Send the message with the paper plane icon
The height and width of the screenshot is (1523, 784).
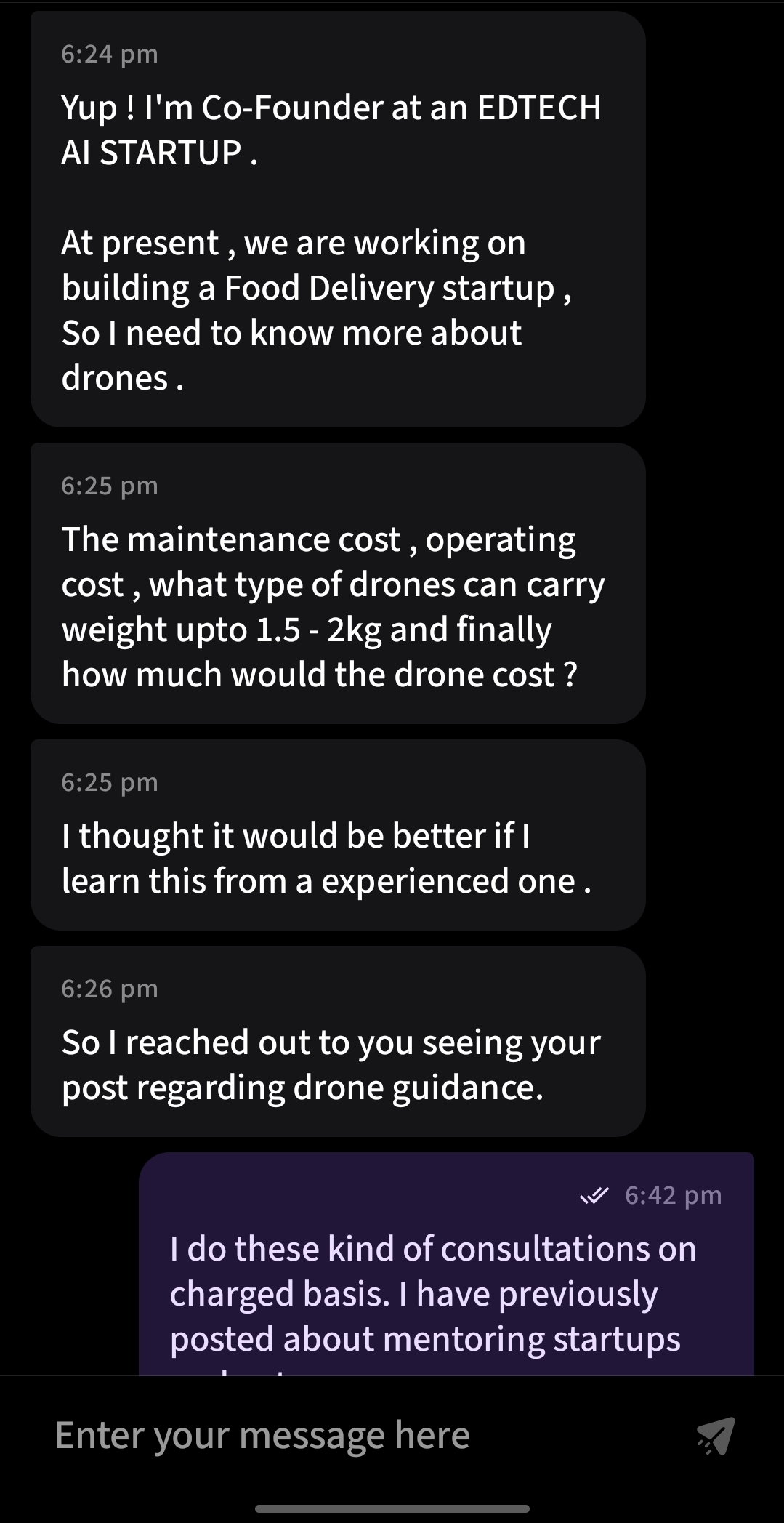point(716,1436)
